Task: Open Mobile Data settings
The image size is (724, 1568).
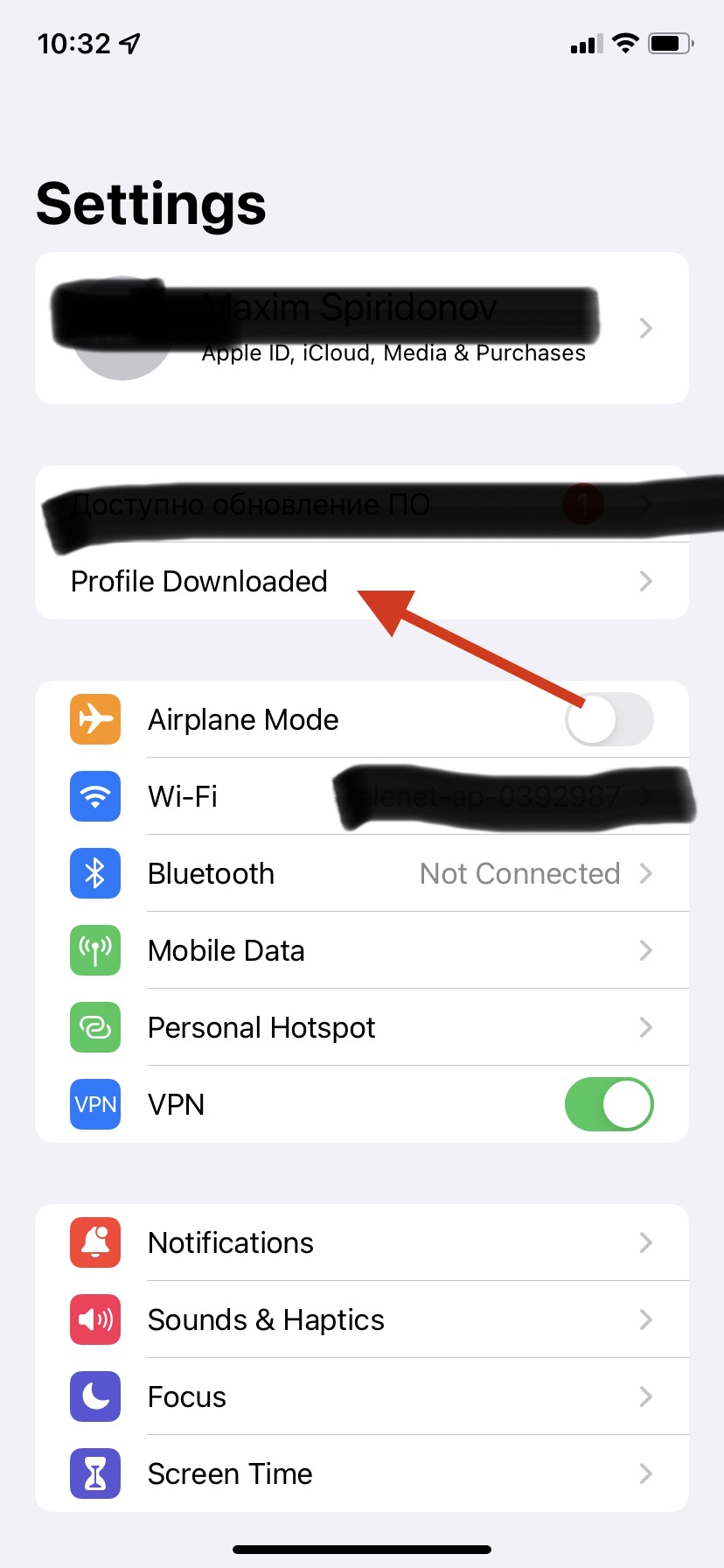Action: (362, 950)
